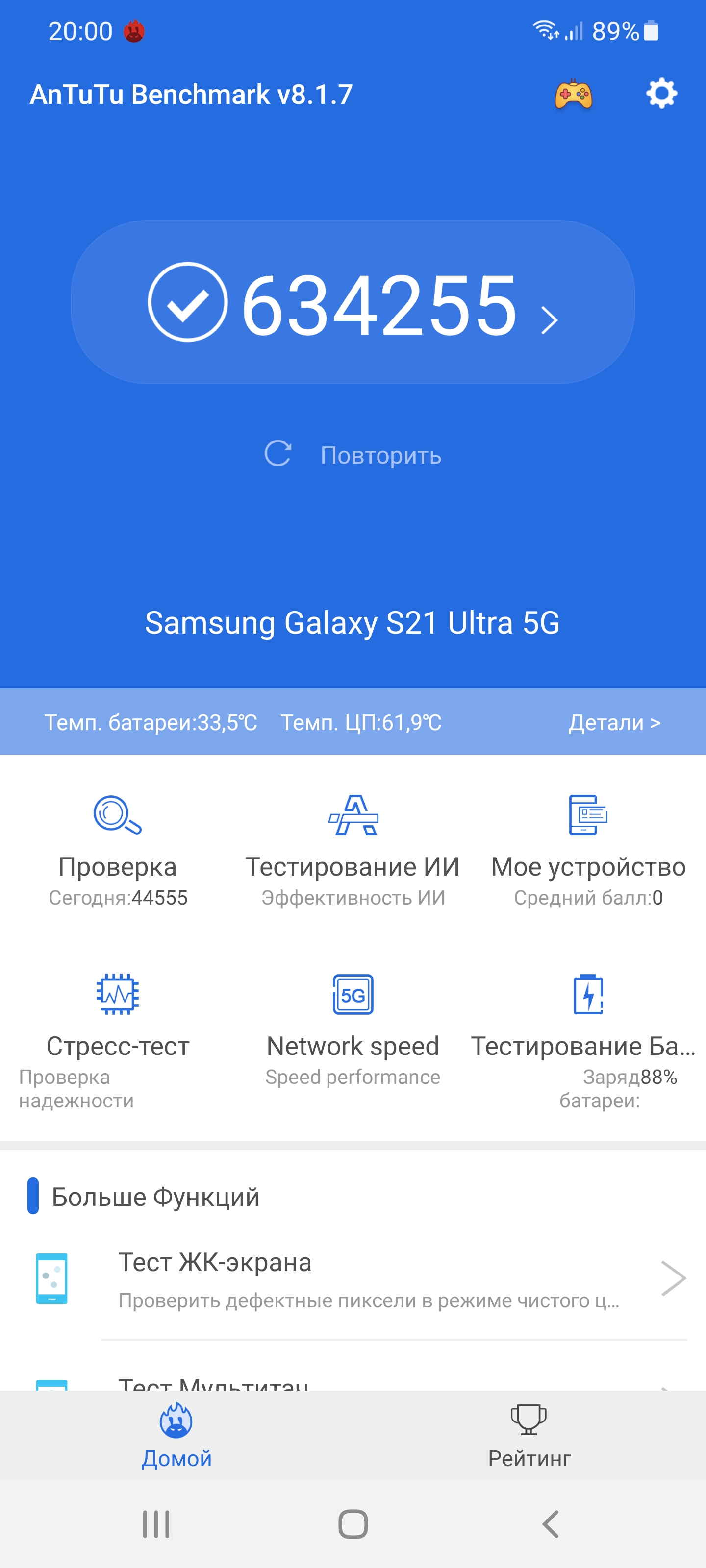Open the game controller icon
706x1568 pixels.
(x=573, y=95)
